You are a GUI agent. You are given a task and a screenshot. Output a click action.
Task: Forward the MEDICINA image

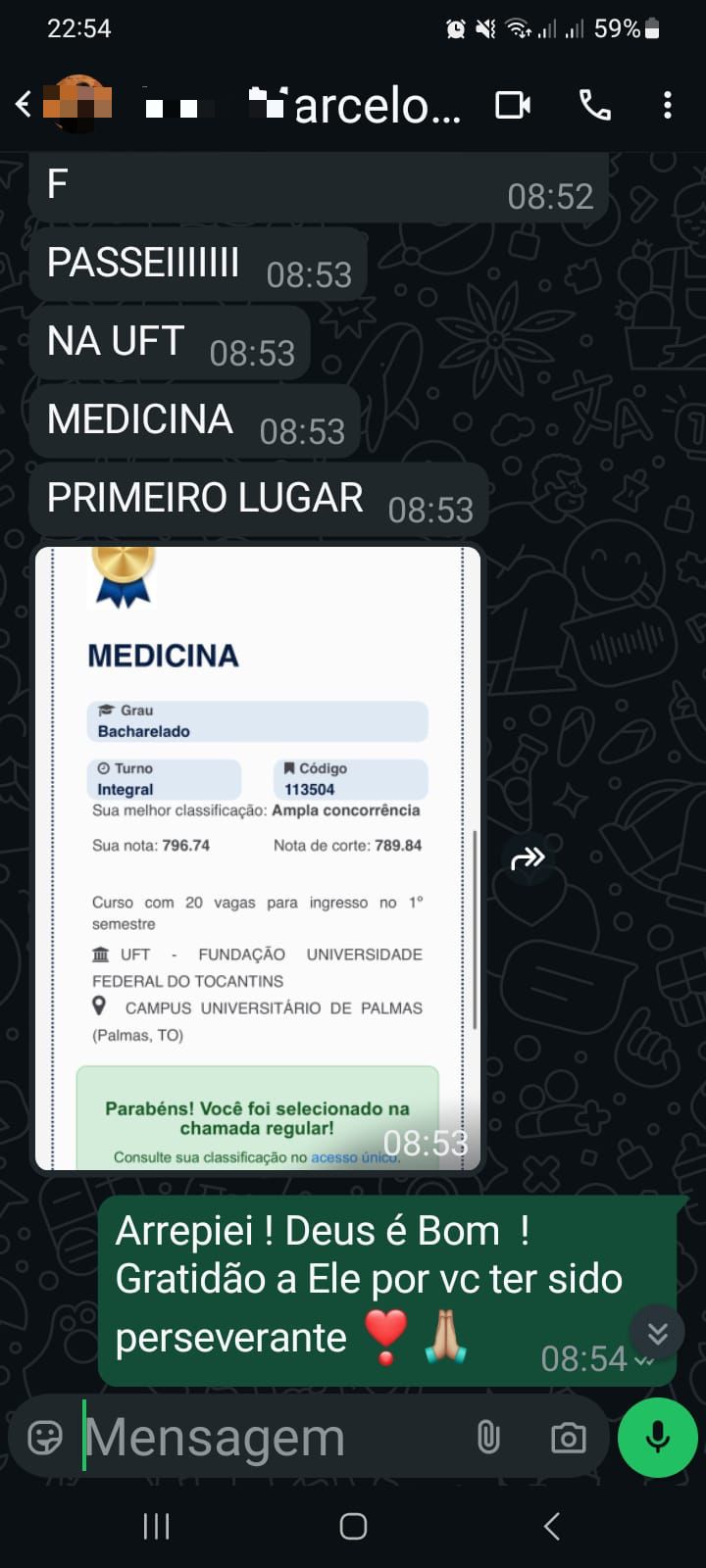528,858
